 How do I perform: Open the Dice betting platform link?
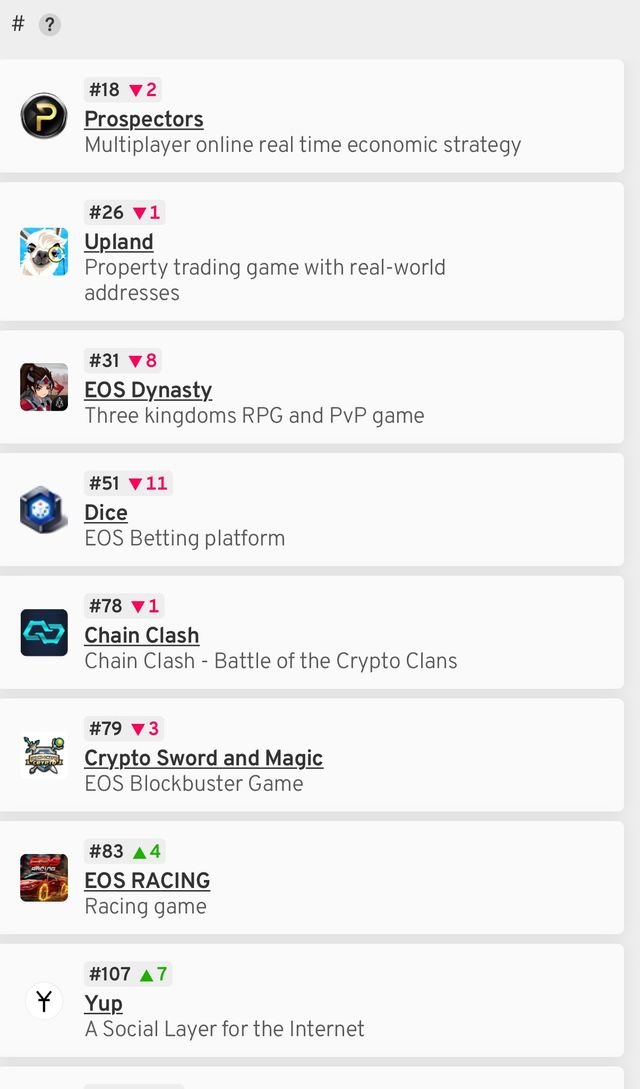(x=105, y=513)
